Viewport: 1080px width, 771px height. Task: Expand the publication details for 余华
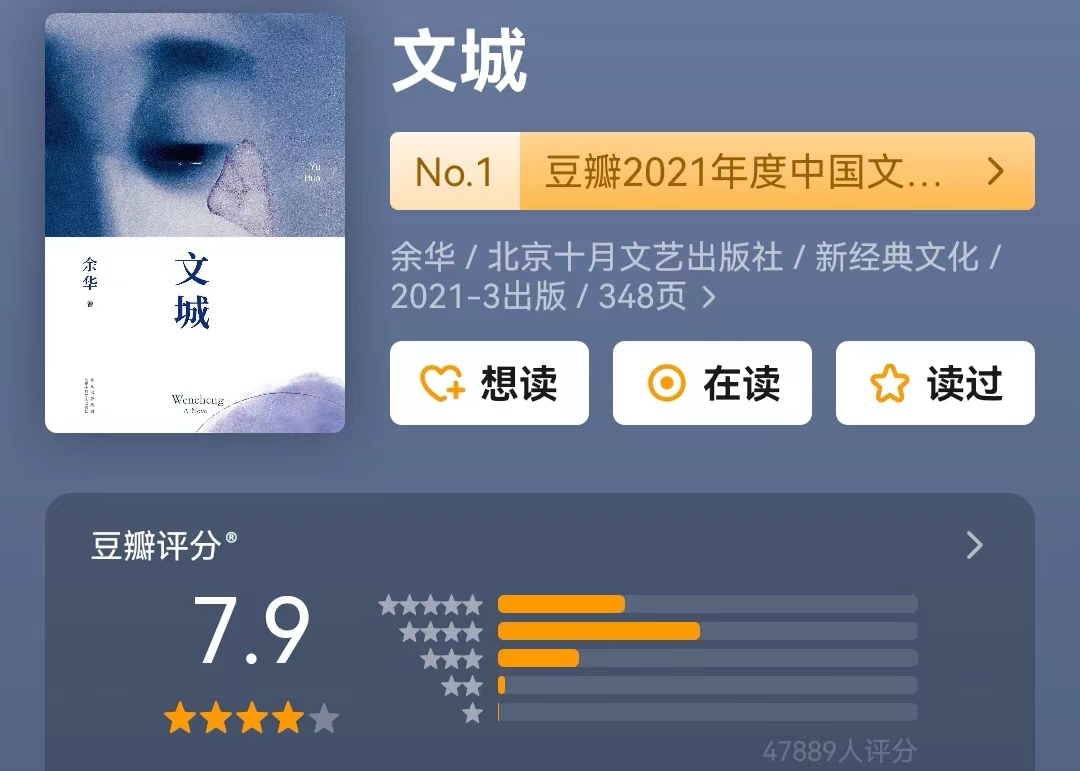pyautogui.click(x=709, y=297)
